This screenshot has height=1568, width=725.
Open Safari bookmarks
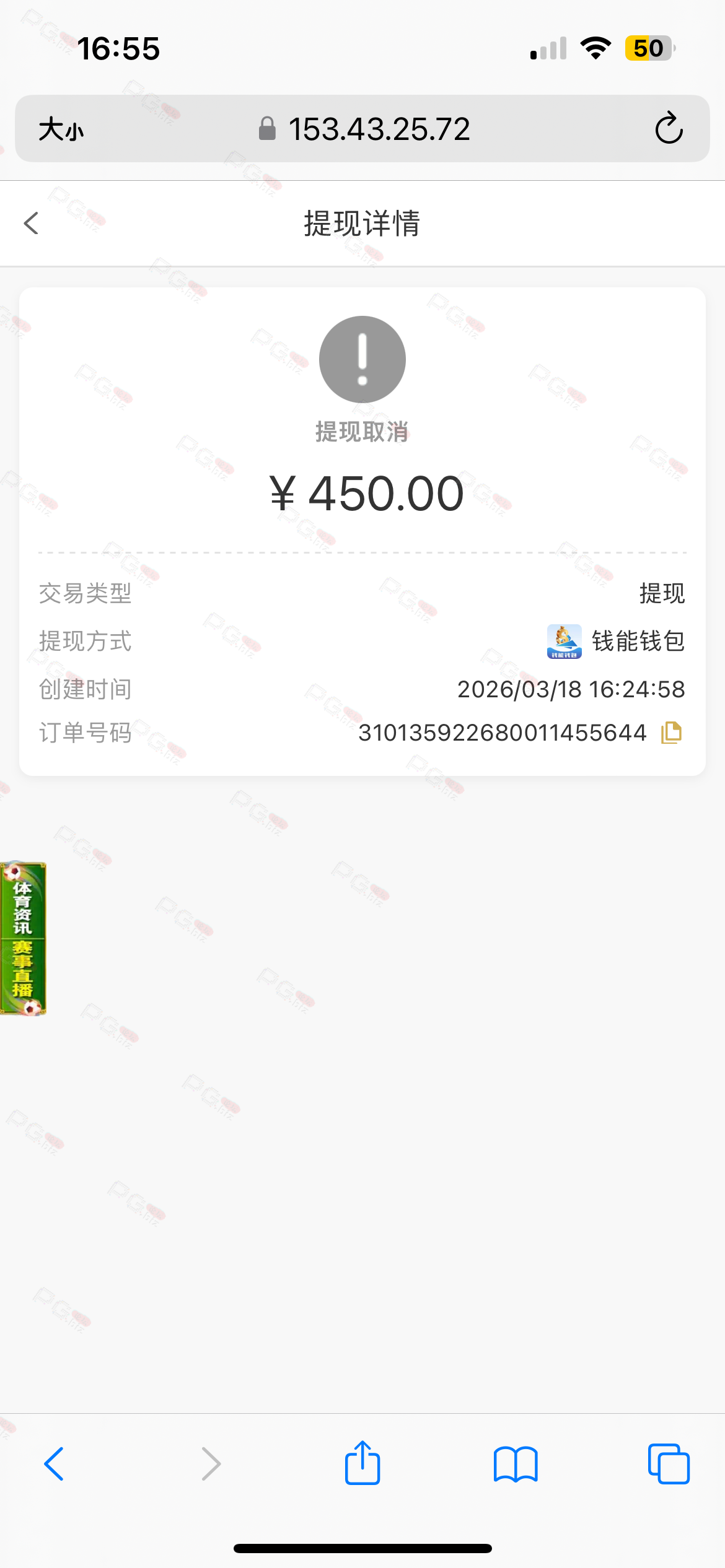pyautogui.click(x=516, y=1464)
